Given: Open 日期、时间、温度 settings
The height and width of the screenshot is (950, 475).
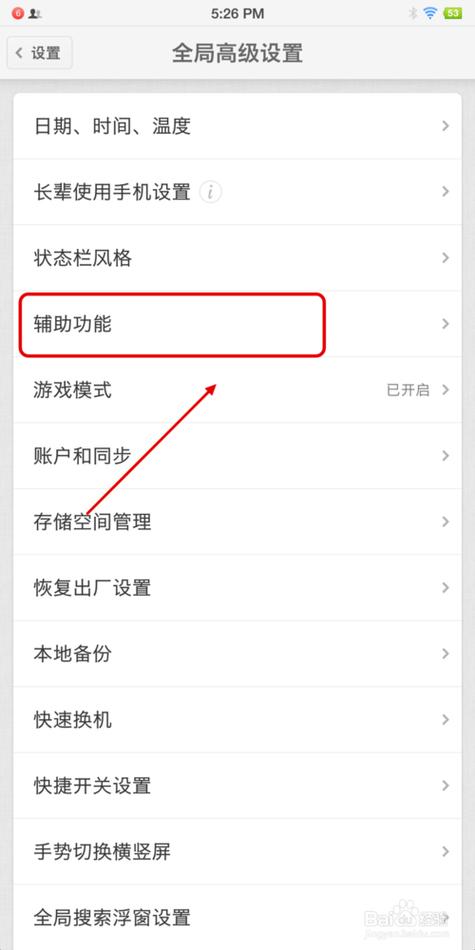Looking at the screenshot, I should pos(238,126).
